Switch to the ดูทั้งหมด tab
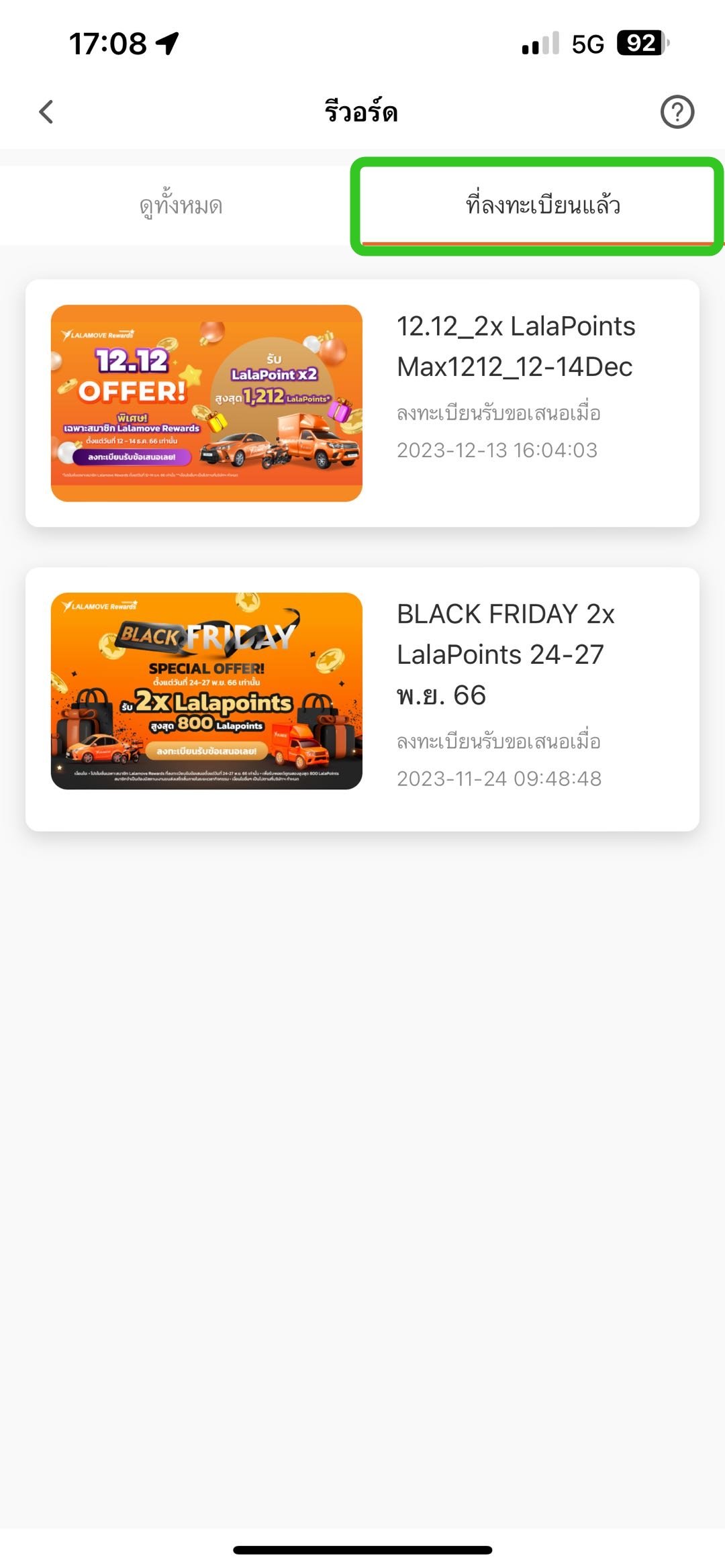 [x=181, y=205]
